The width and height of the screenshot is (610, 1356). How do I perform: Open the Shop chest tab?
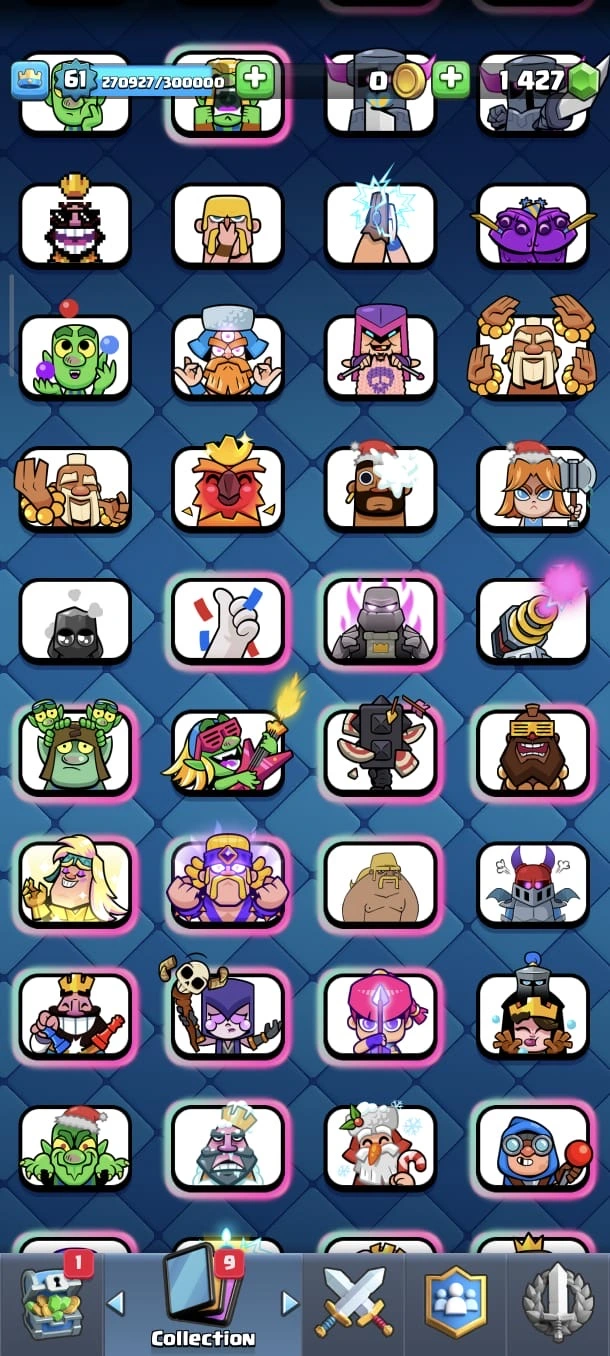(51, 1302)
